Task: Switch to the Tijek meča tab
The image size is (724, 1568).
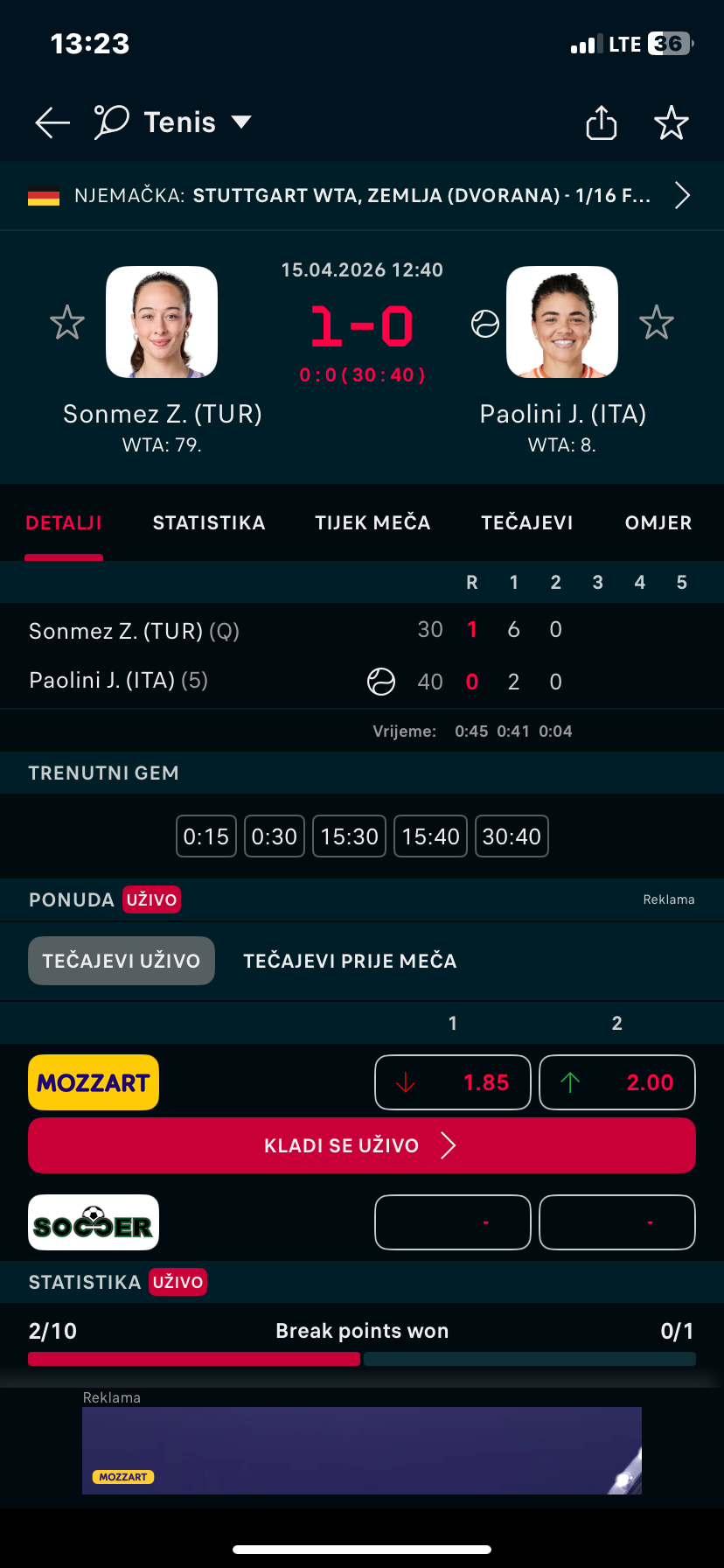Action: tap(372, 523)
